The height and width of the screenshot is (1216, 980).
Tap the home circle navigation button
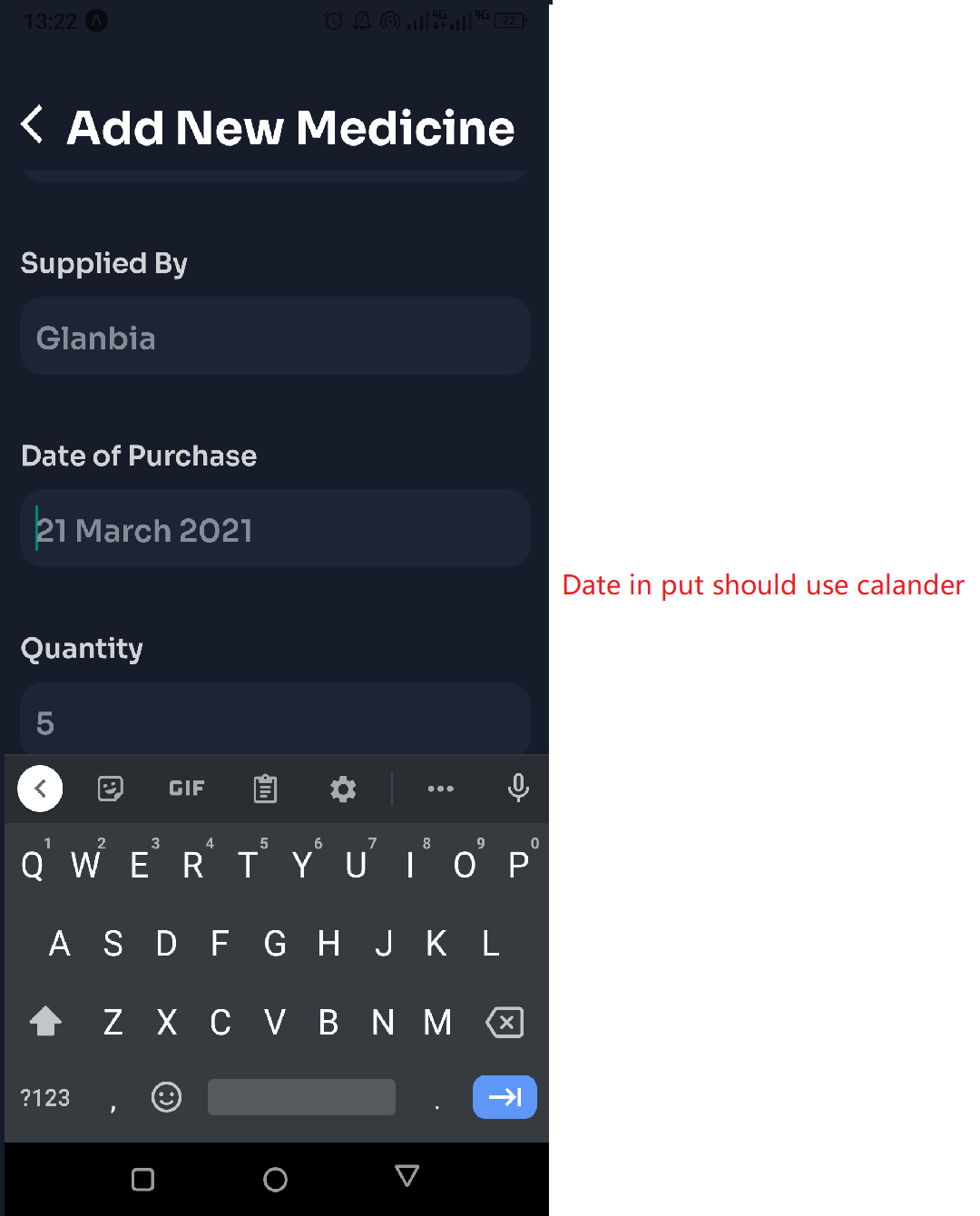[275, 1179]
